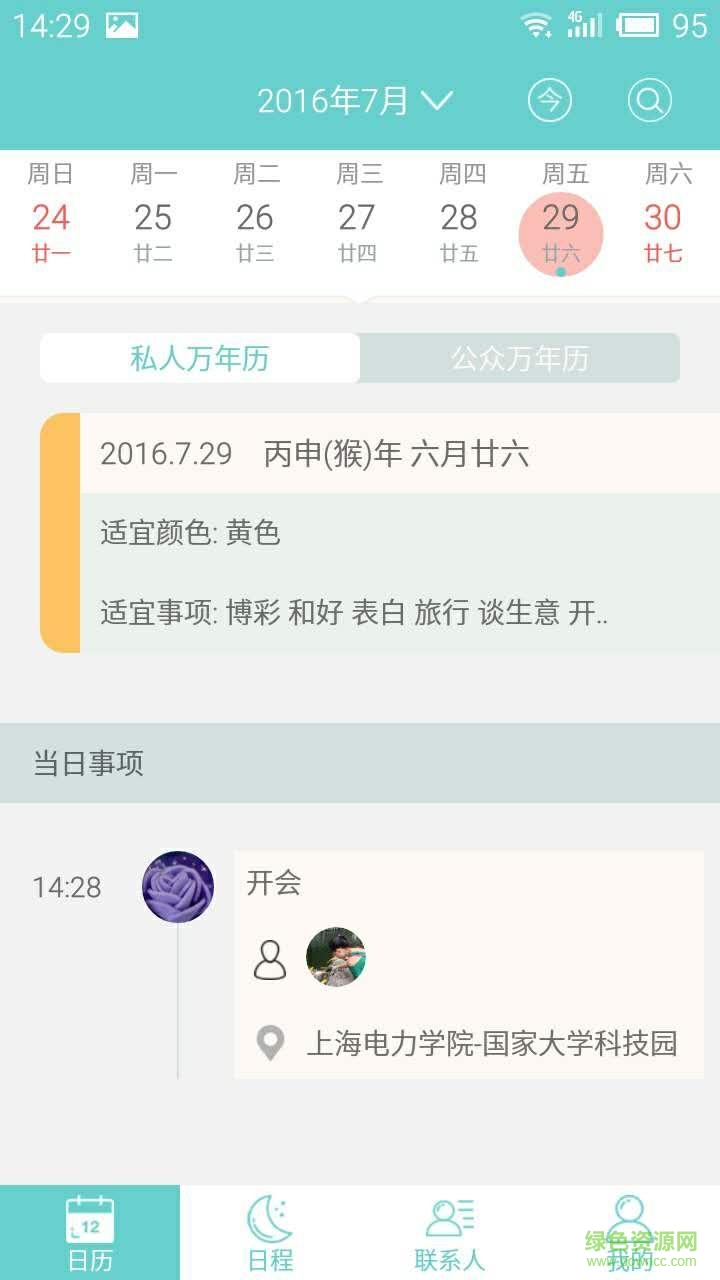The height and width of the screenshot is (1280, 720).
Task: Tap the location pin icon for the meeting
Action: click(x=269, y=1043)
